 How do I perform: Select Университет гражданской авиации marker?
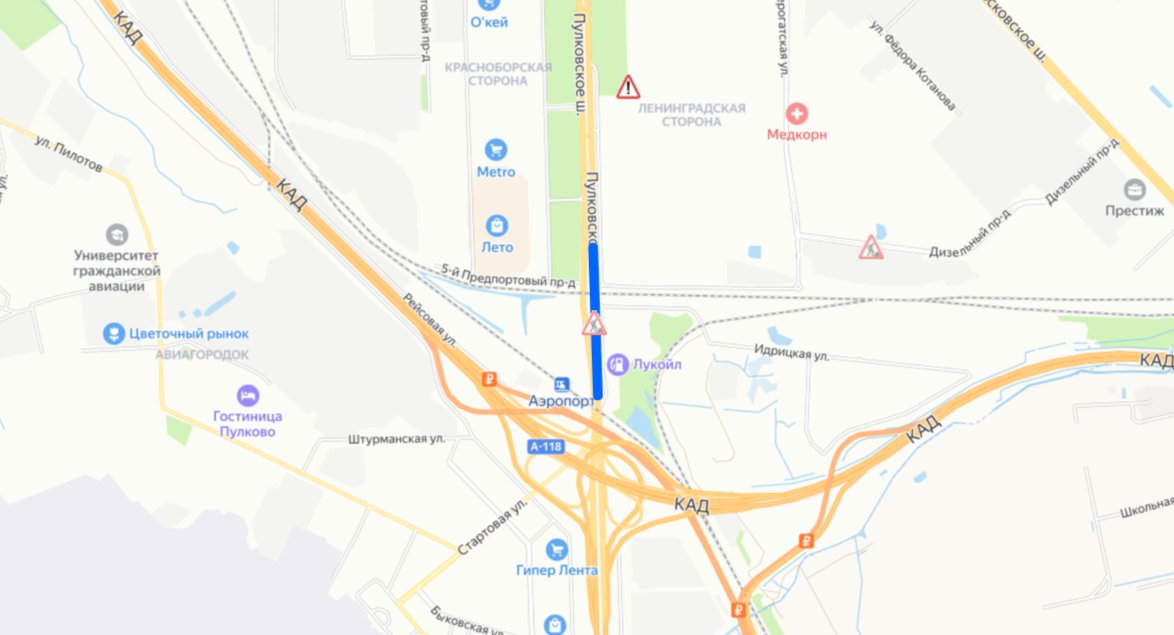(116, 234)
